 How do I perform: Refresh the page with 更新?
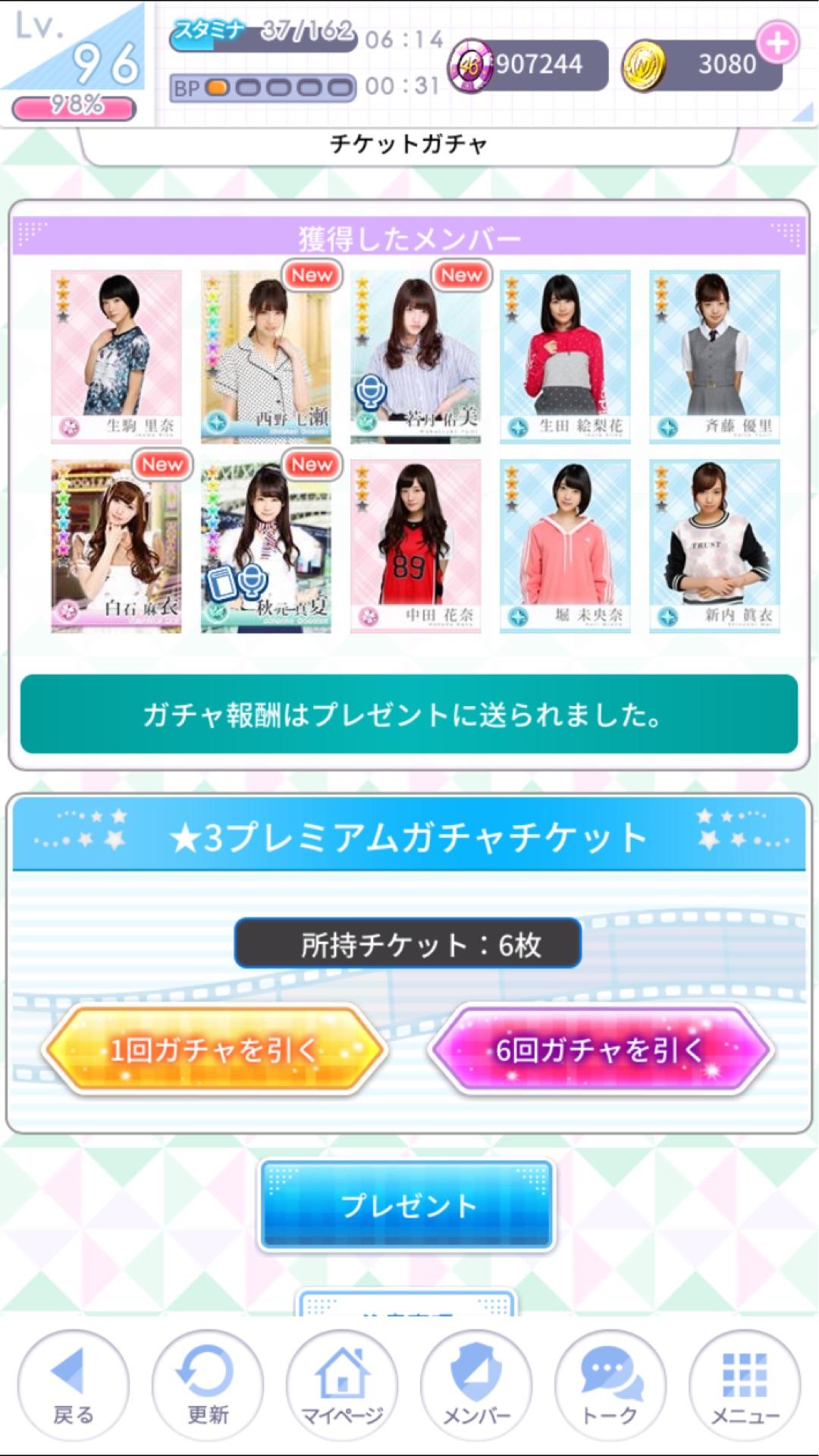tap(207, 1385)
